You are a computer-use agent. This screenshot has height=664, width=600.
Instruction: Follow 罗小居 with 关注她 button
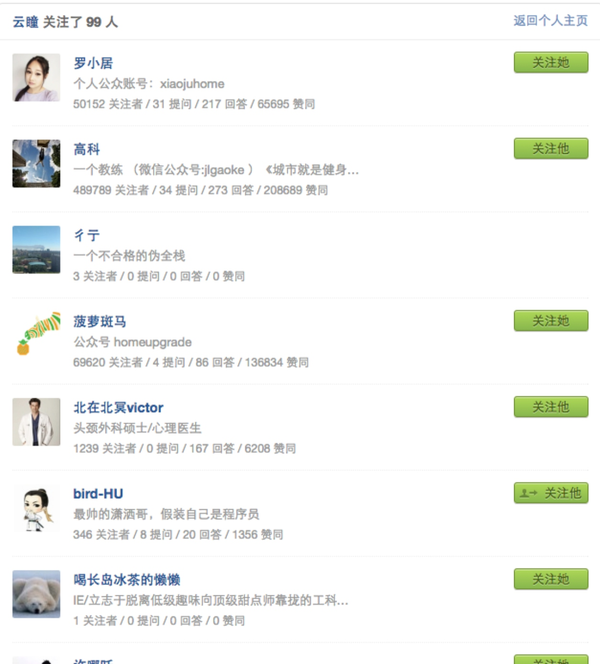550,62
